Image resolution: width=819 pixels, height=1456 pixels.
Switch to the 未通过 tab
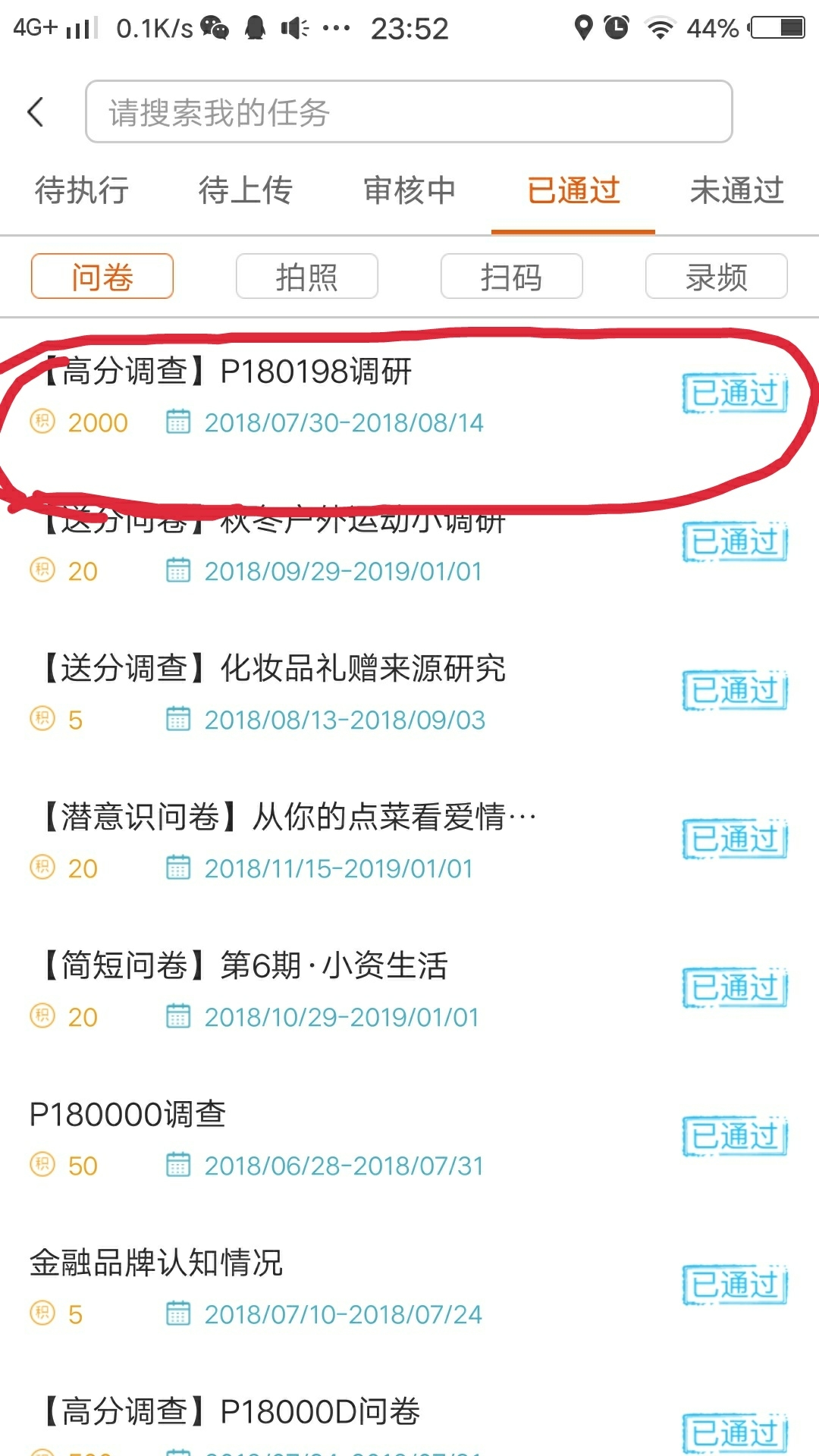coord(737,190)
